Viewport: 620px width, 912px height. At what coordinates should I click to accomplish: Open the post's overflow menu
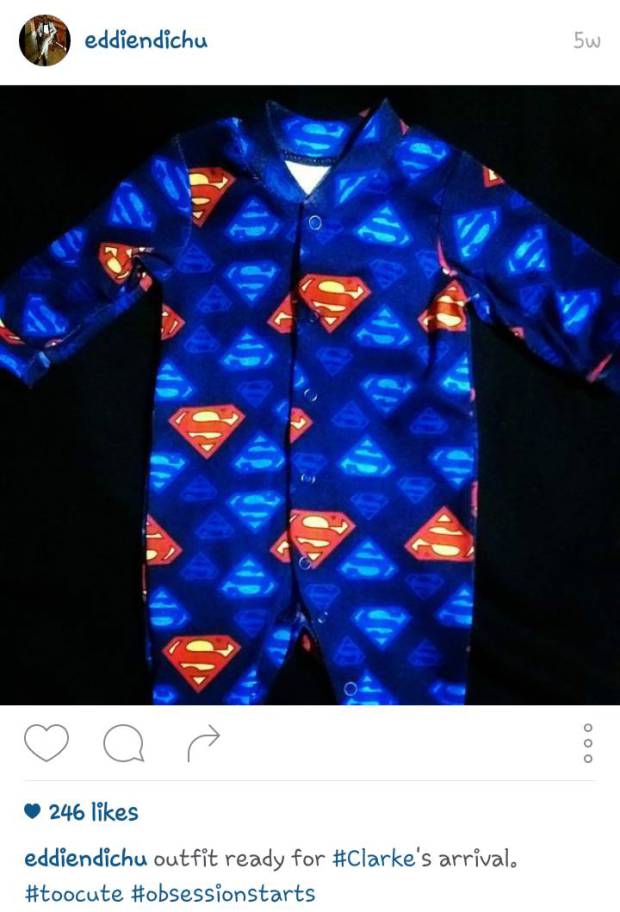pyautogui.click(x=588, y=743)
